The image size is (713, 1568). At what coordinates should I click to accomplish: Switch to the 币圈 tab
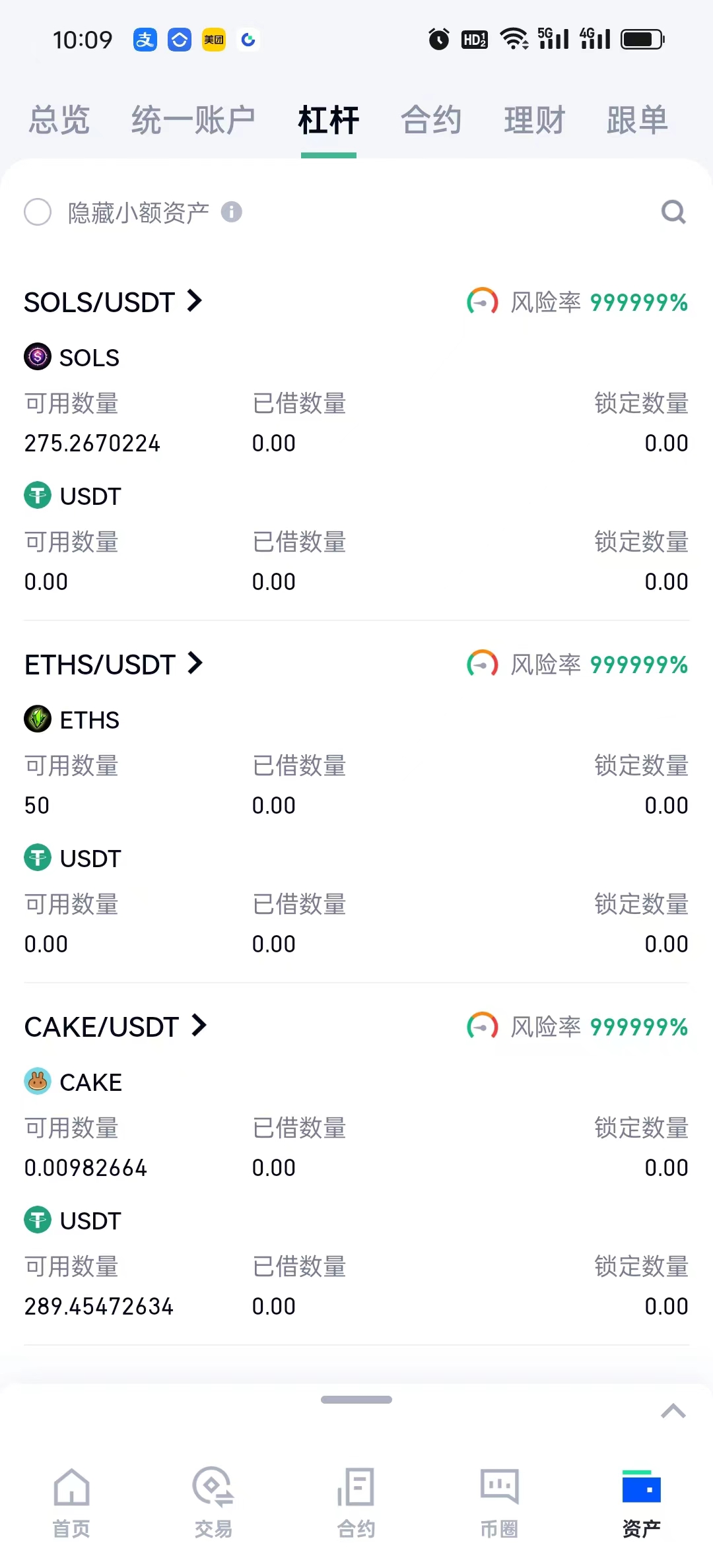click(x=499, y=1502)
